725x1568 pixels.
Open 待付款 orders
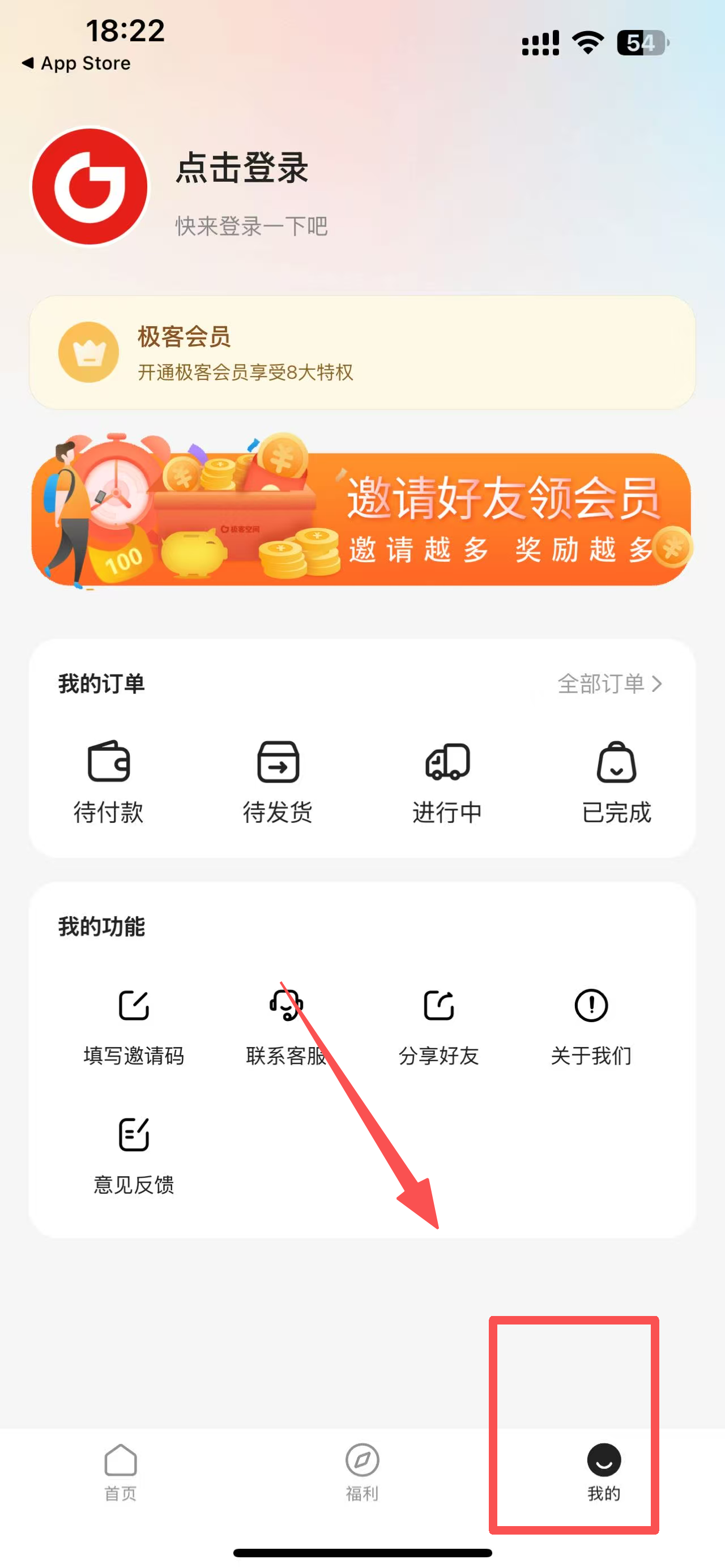[x=108, y=781]
